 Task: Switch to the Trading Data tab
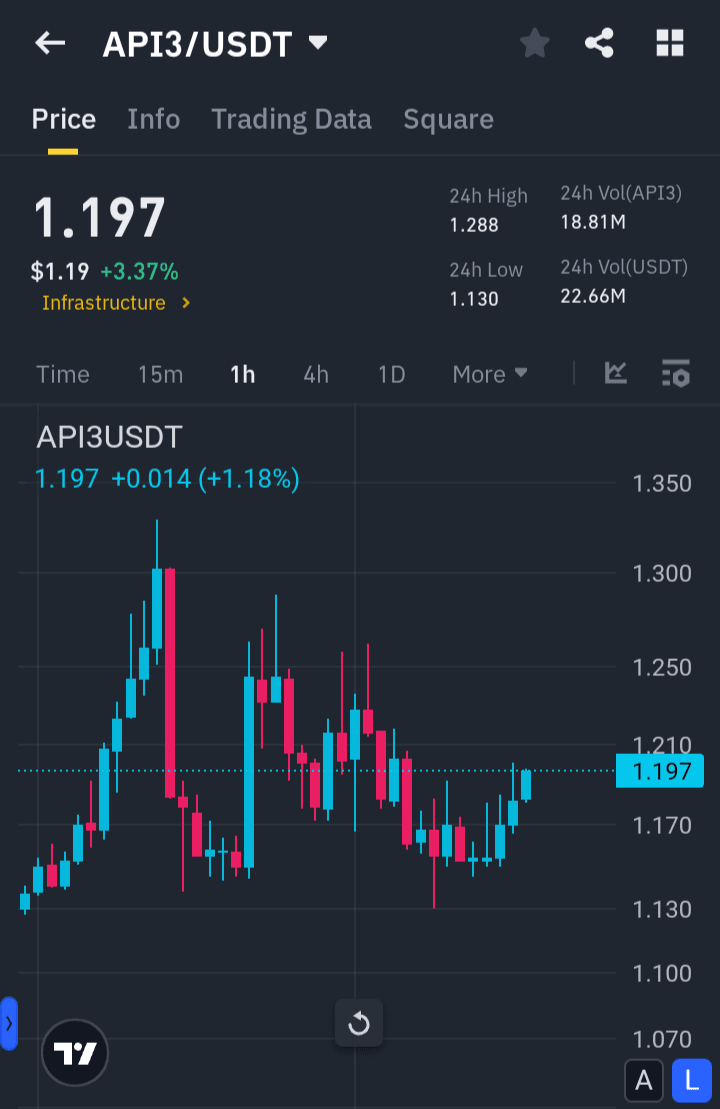[291, 119]
